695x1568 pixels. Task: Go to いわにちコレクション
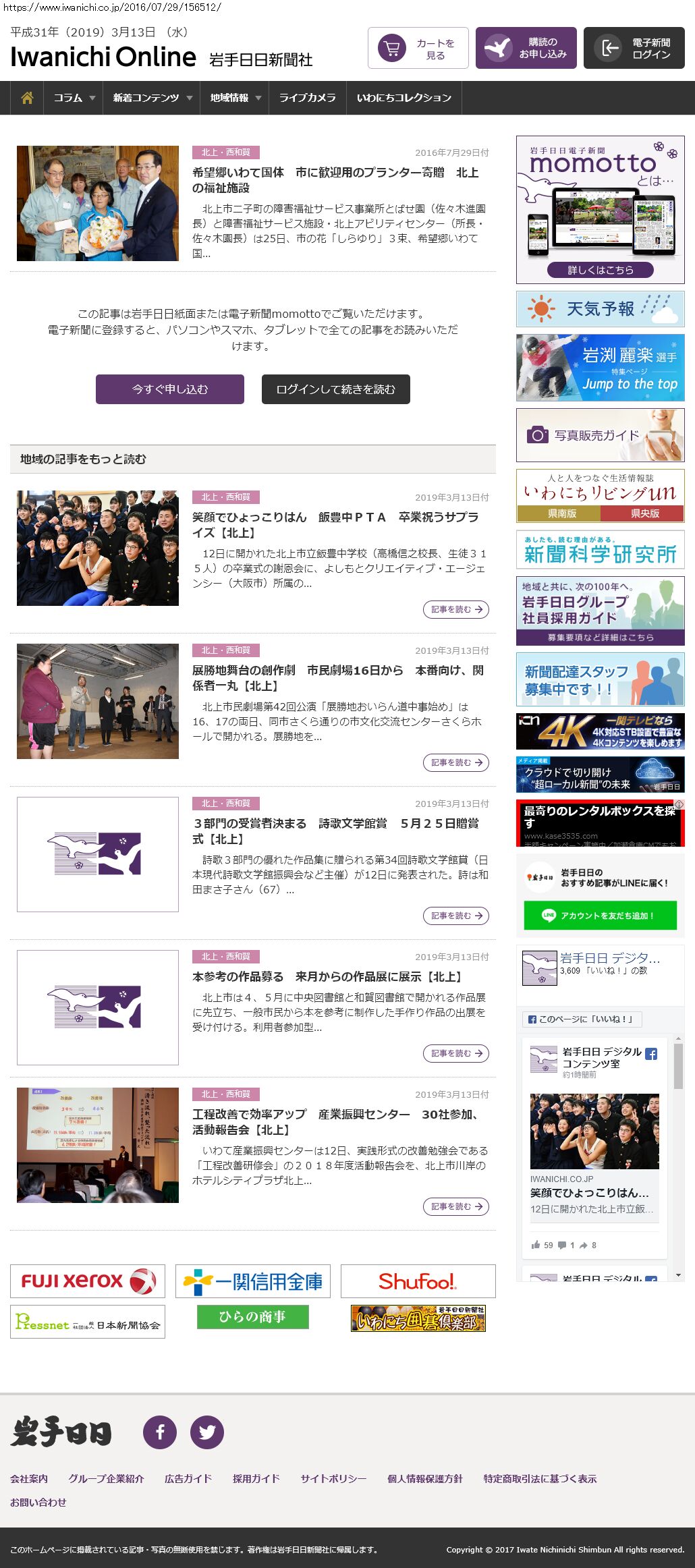point(404,98)
